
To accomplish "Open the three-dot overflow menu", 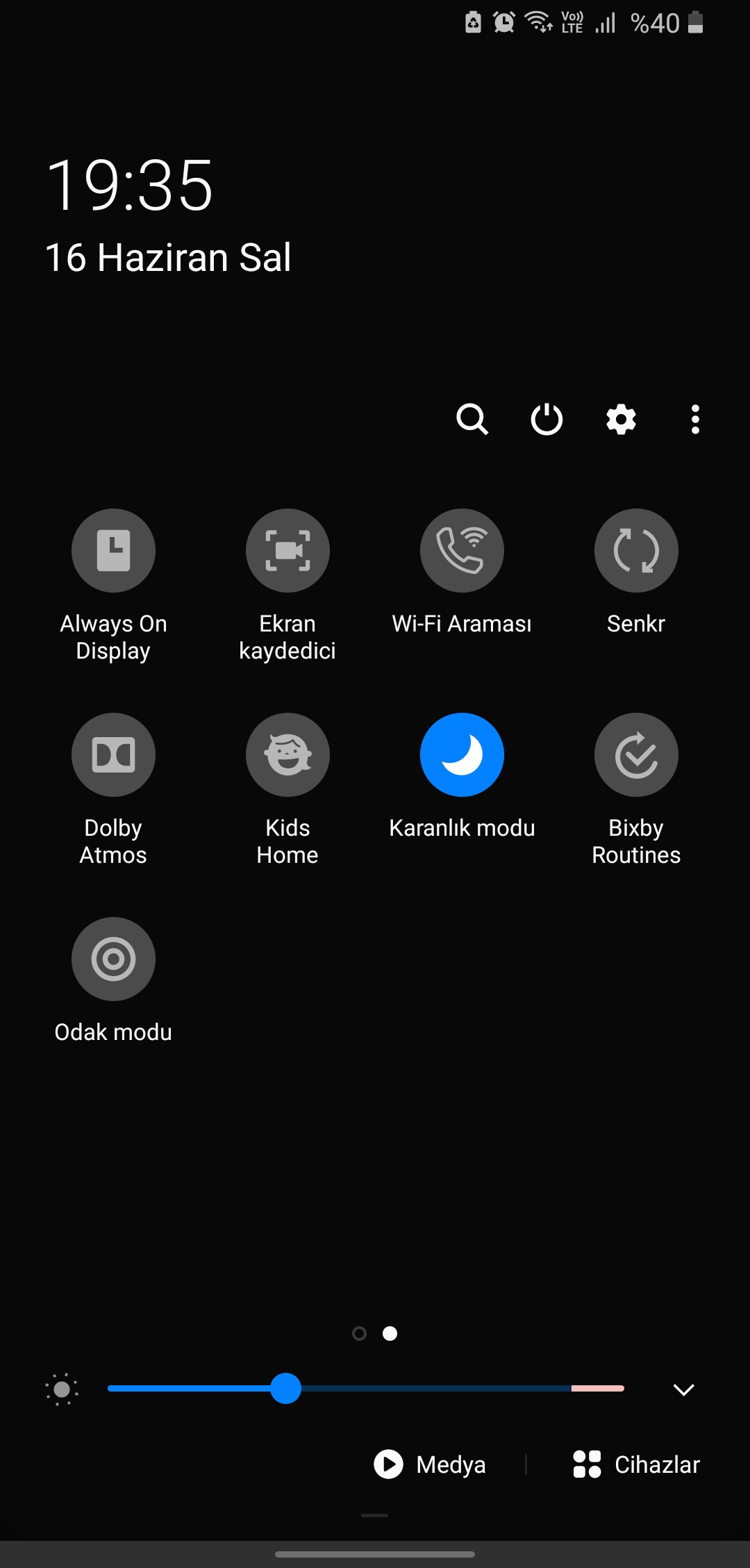I will (695, 419).
